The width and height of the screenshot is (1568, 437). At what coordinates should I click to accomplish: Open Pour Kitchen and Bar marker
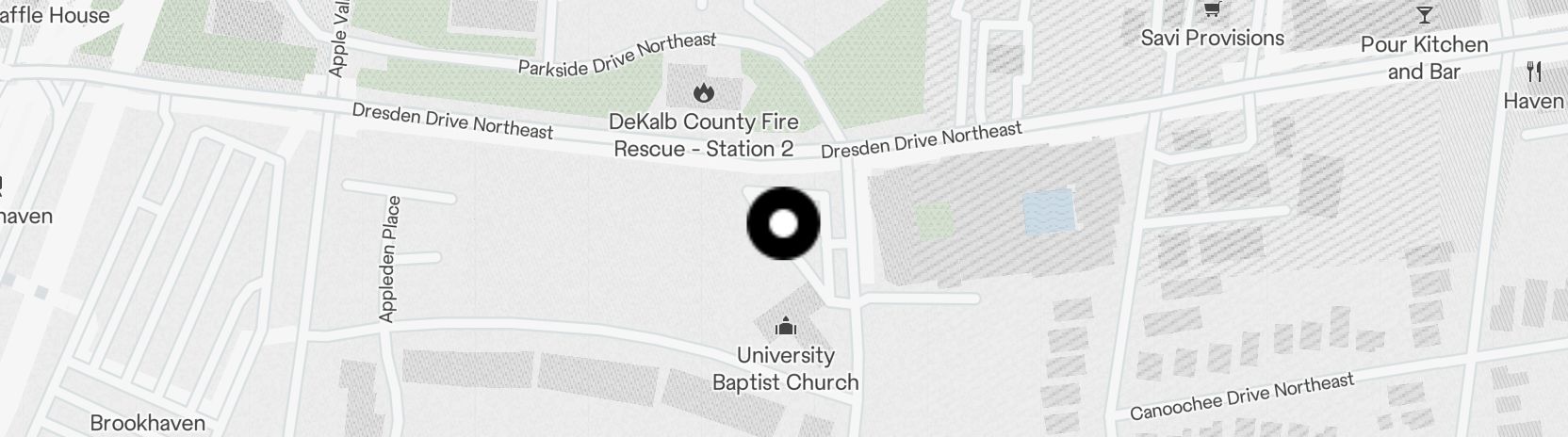tap(1424, 16)
